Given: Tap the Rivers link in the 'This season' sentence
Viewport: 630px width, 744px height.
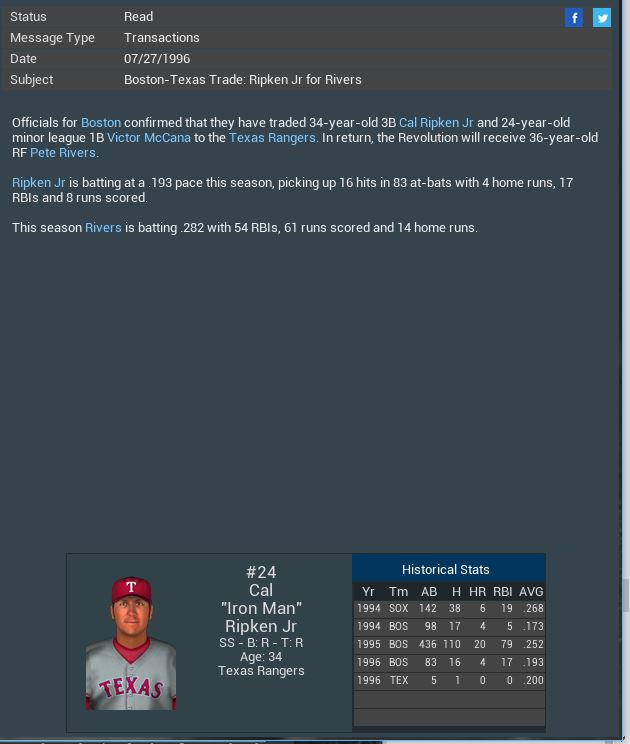Looking at the screenshot, I should click(103, 228).
